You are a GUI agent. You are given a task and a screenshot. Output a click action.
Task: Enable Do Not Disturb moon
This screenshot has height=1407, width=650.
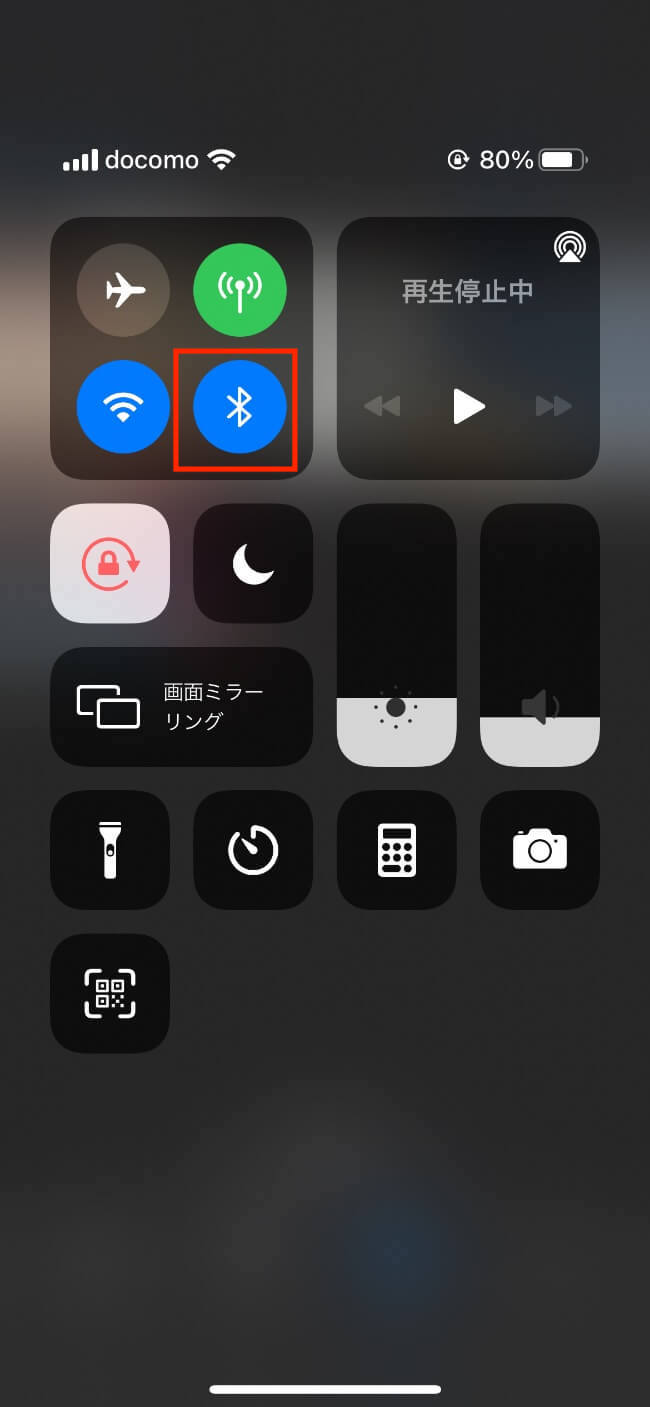(x=253, y=563)
